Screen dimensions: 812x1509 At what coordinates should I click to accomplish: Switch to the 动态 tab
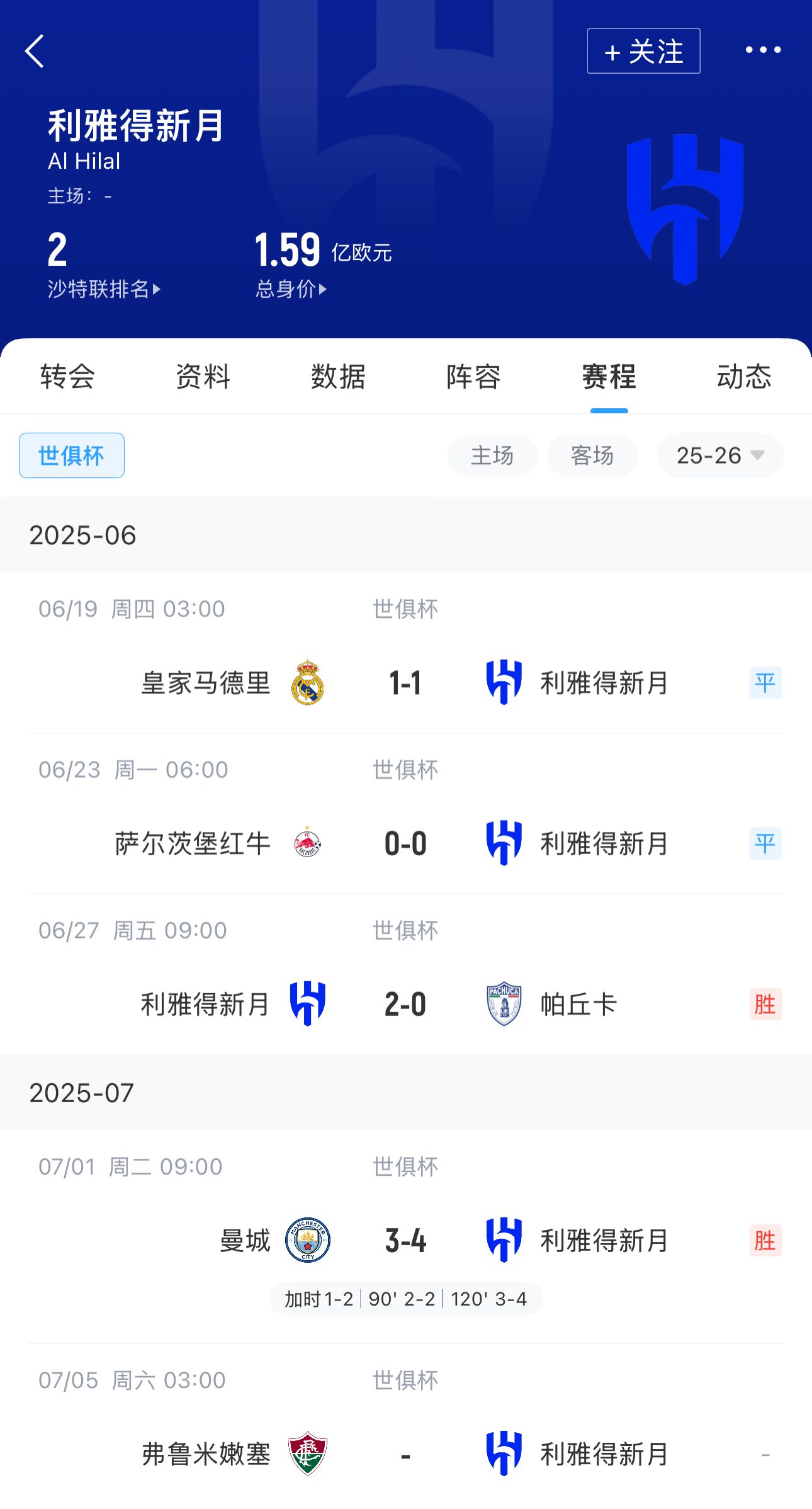click(744, 377)
